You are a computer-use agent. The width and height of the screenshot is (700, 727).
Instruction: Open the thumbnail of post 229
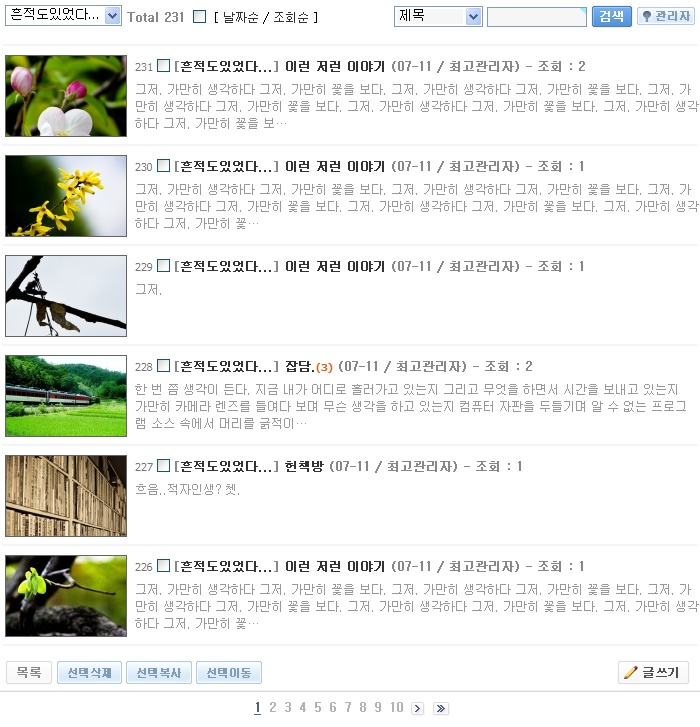point(66,296)
